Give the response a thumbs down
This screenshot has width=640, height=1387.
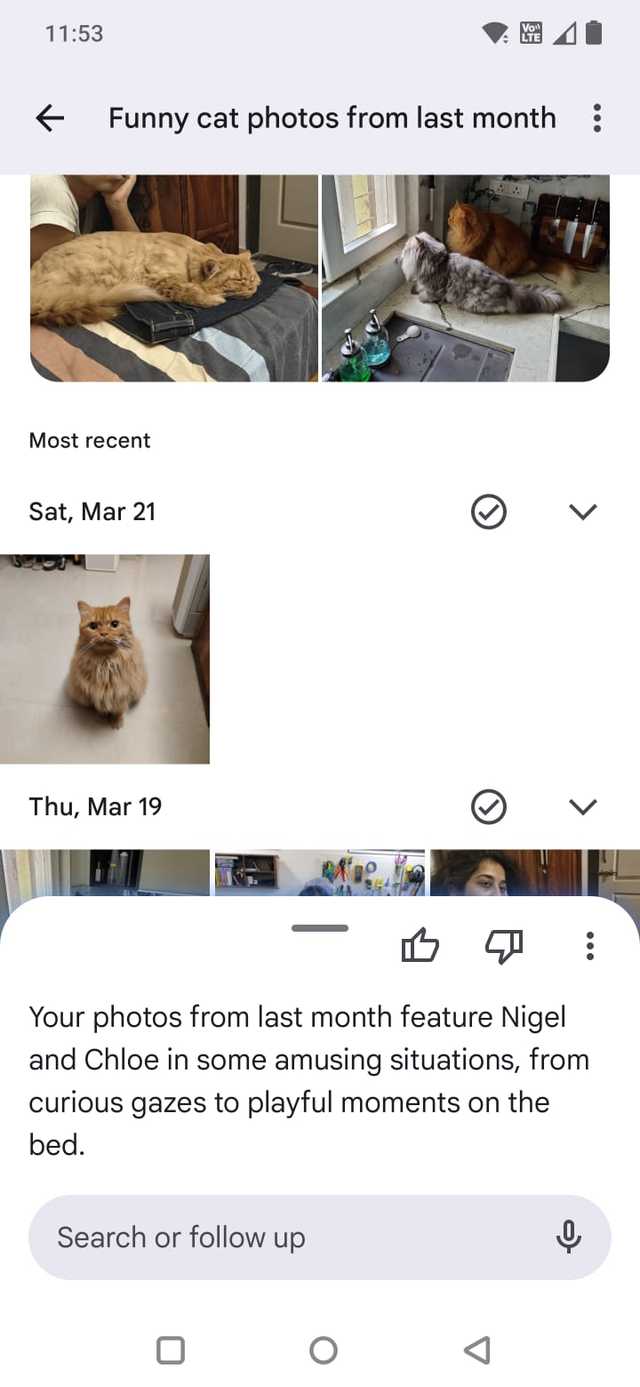504,945
